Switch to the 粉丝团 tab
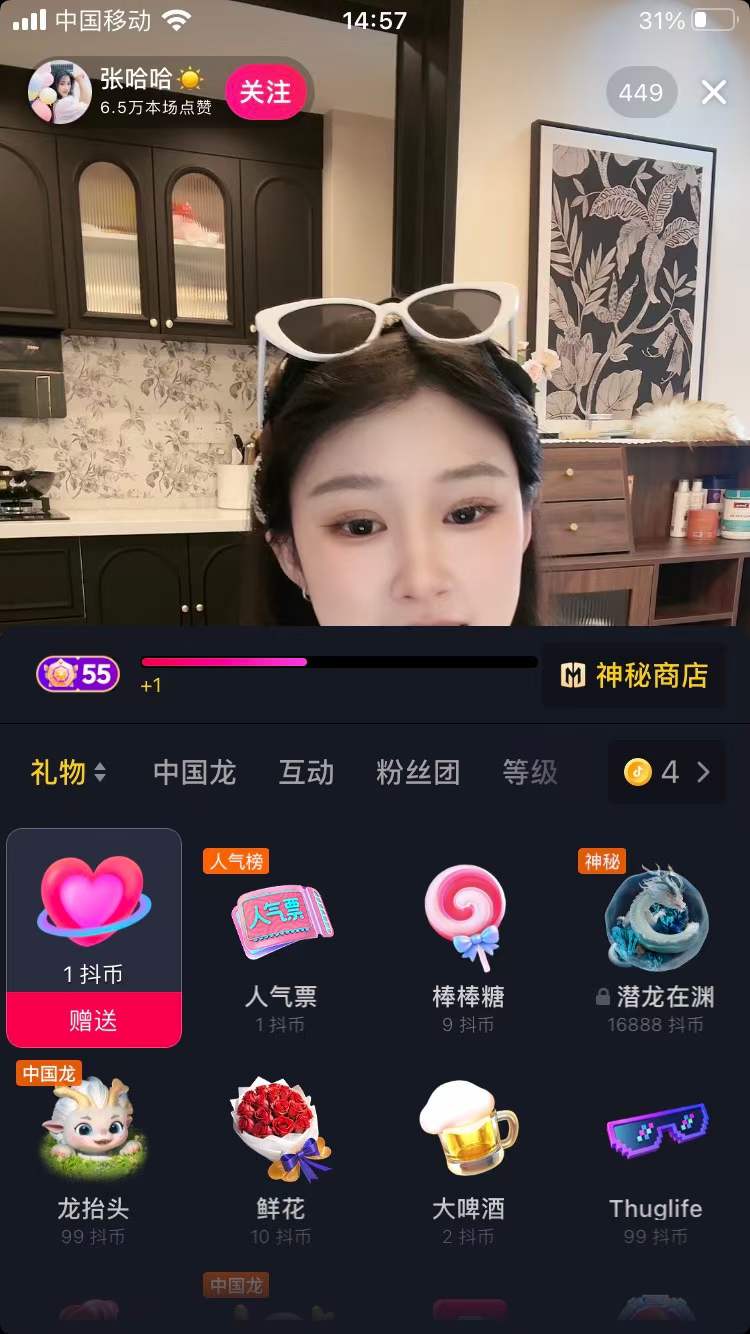The width and height of the screenshot is (750, 1334). coord(417,772)
